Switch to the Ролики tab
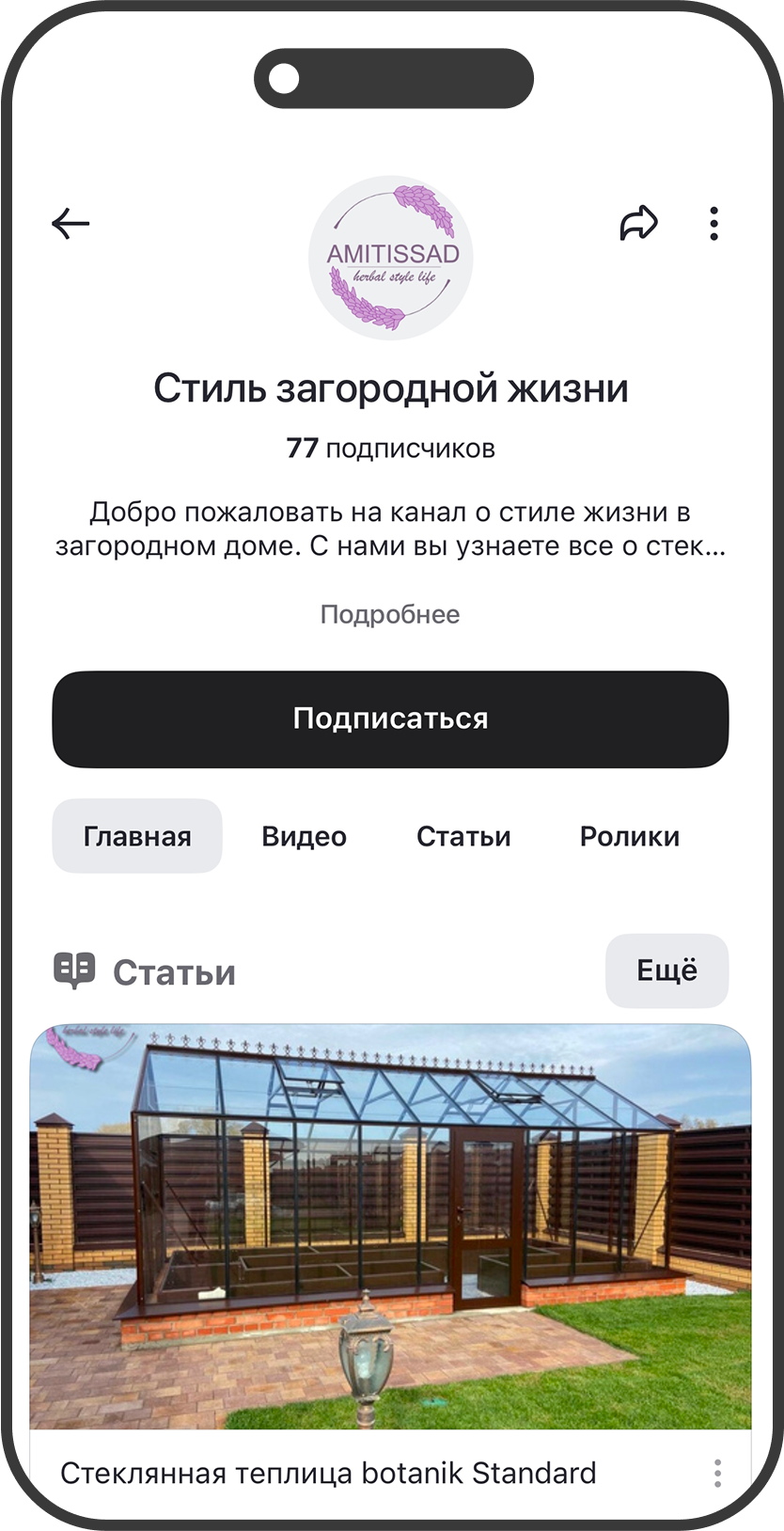The image size is (784, 1531). click(x=629, y=836)
